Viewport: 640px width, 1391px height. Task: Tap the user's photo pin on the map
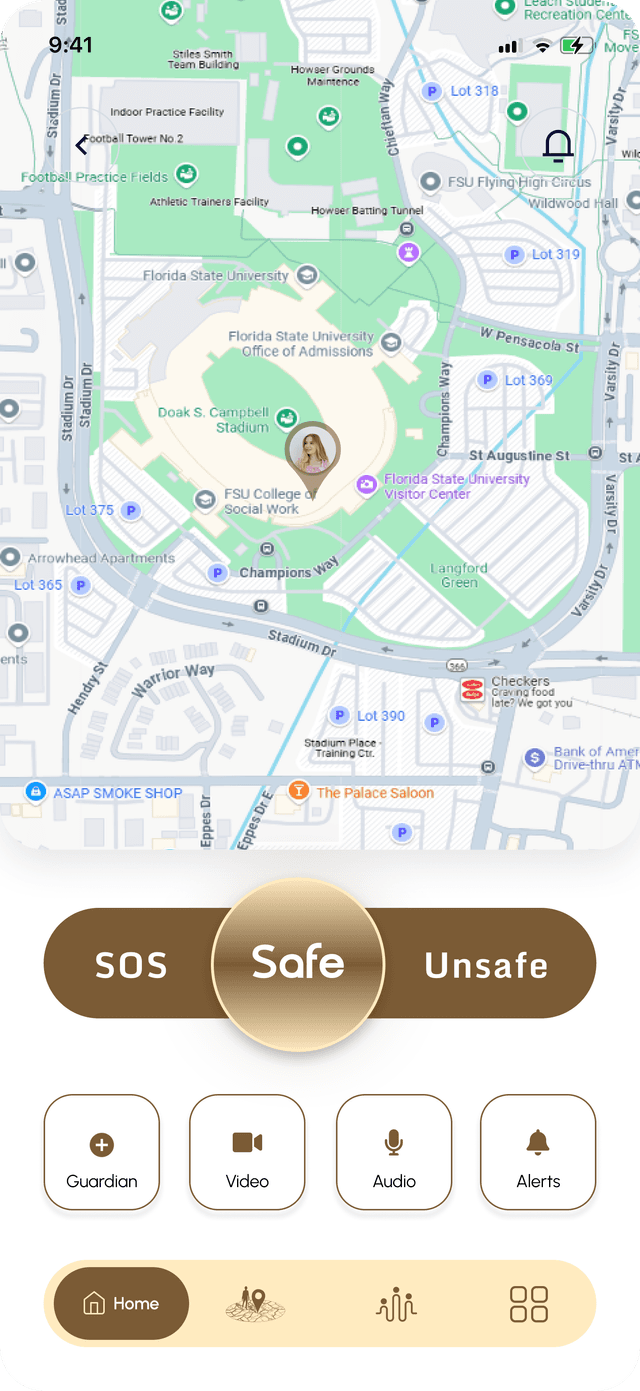click(x=312, y=451)
